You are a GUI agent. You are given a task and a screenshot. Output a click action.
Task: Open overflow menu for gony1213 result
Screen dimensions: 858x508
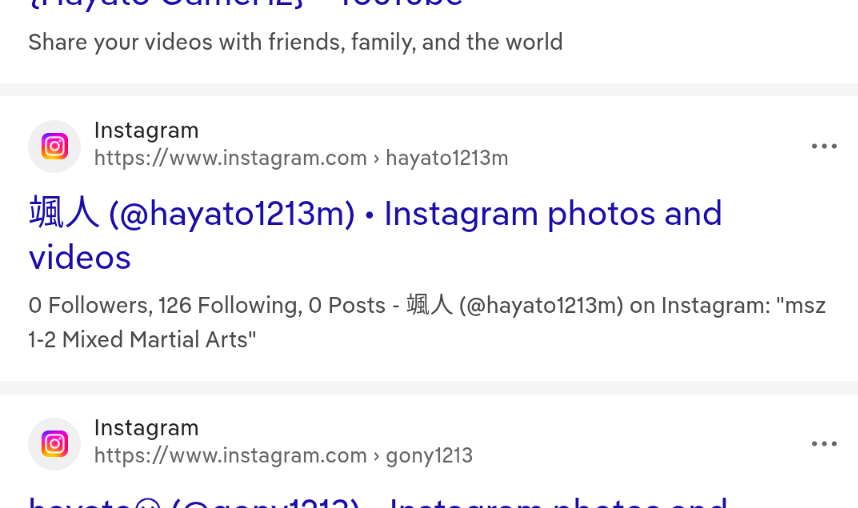pos(823,444)
